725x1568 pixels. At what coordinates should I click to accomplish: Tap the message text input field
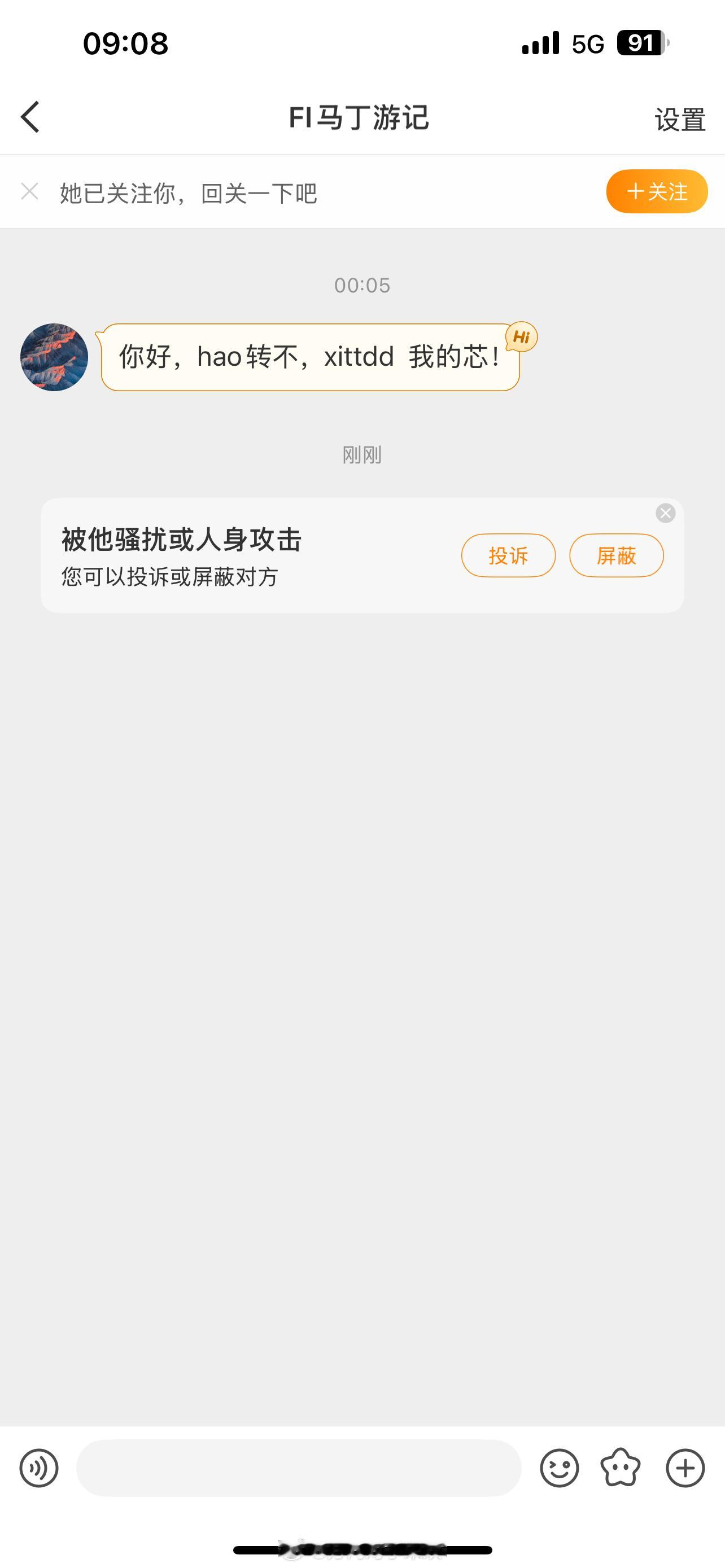pyautogui.click(x=298, y=1468)
